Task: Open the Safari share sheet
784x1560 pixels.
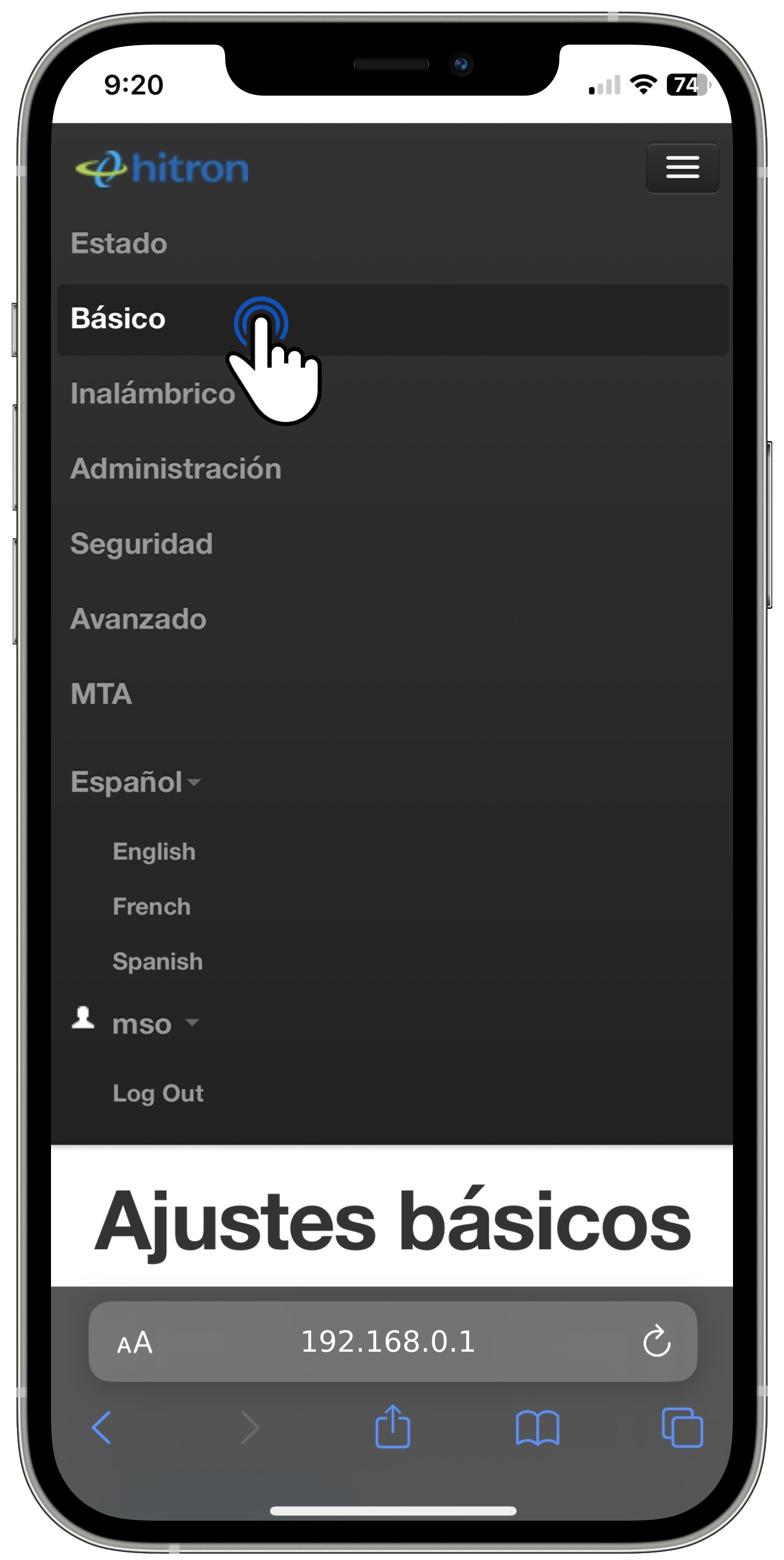Action: (x=393, y=1427)
